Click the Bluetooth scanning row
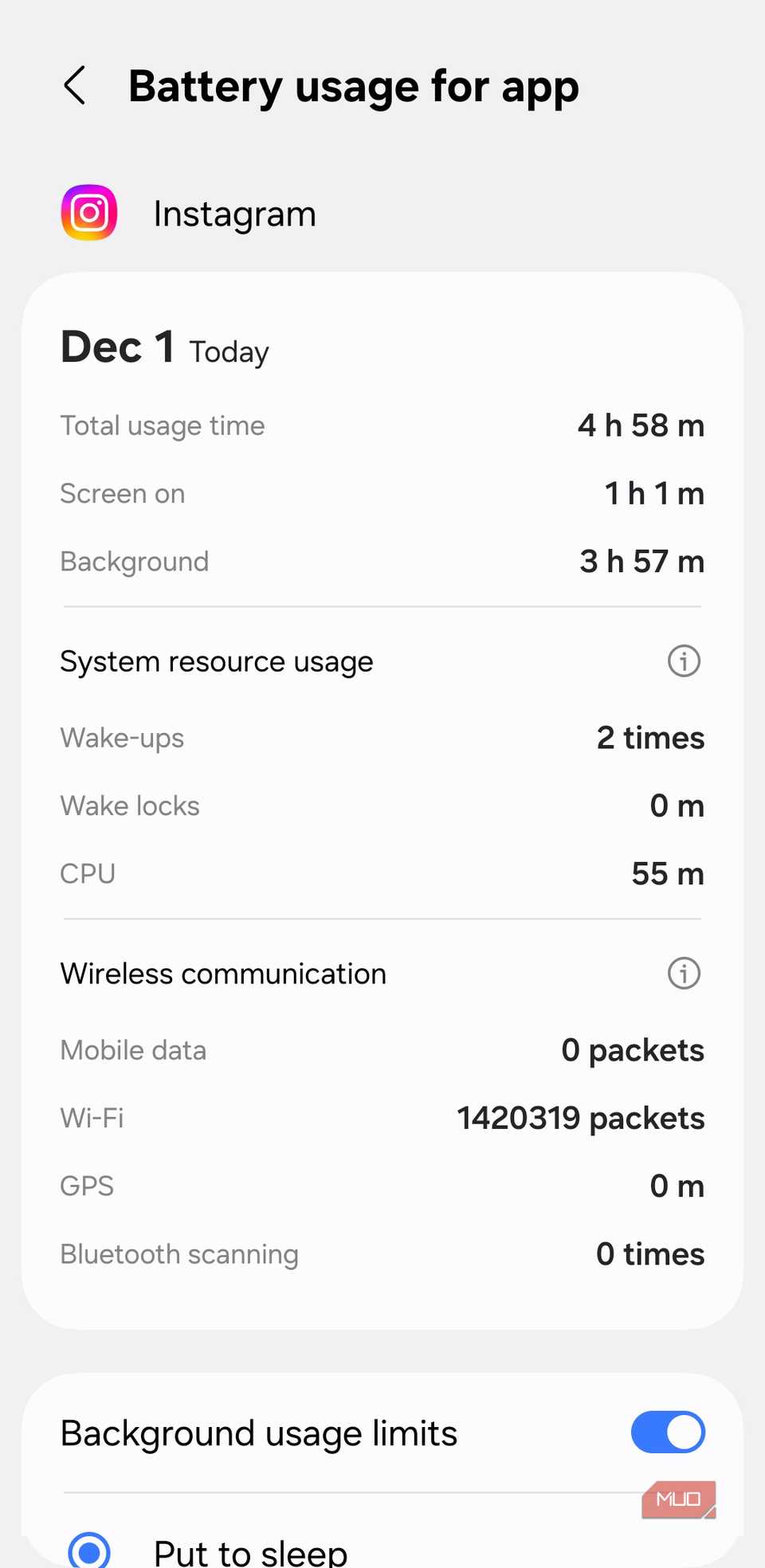Screen dimensions: 765x1568 [382, 1253]
